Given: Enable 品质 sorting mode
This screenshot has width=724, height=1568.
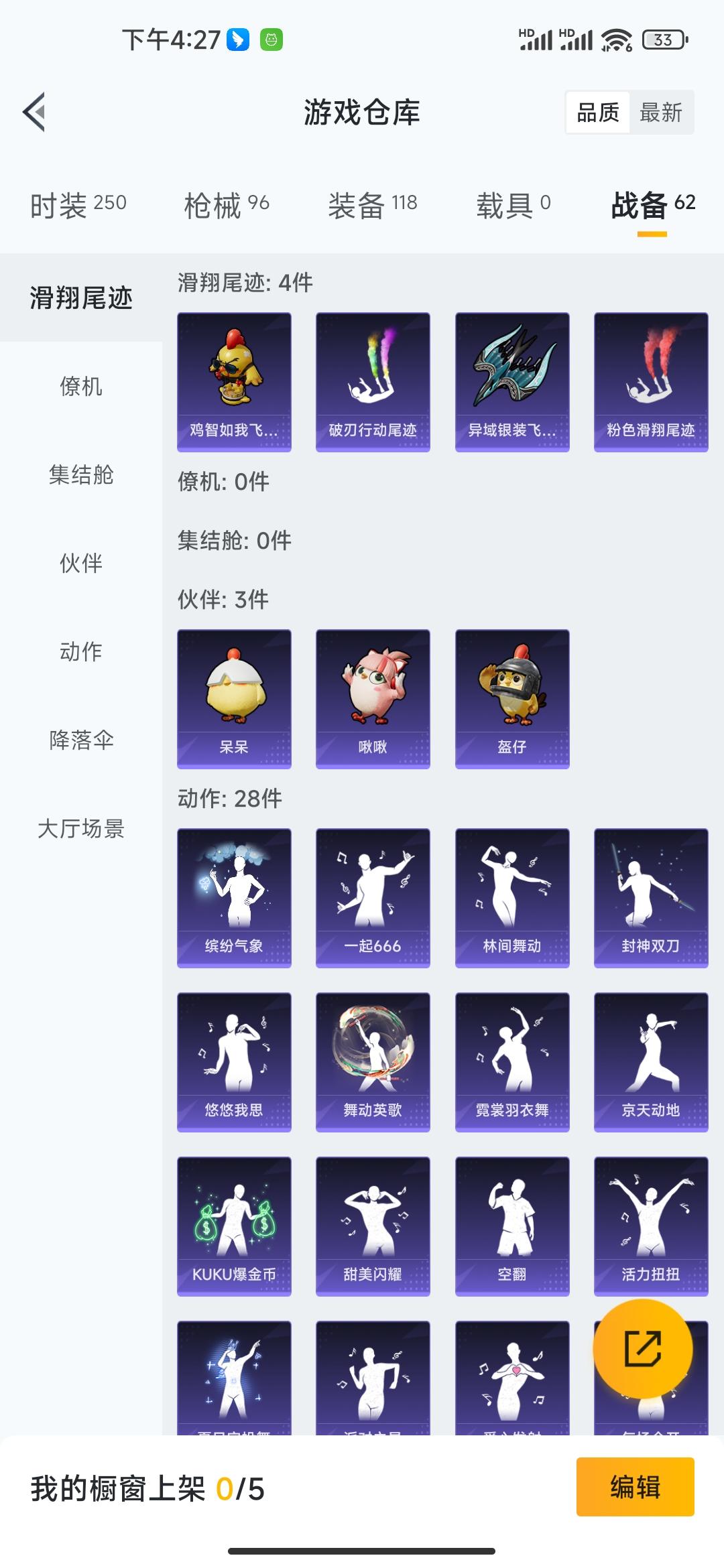Looking at the screenshot, I should (599, 113).
